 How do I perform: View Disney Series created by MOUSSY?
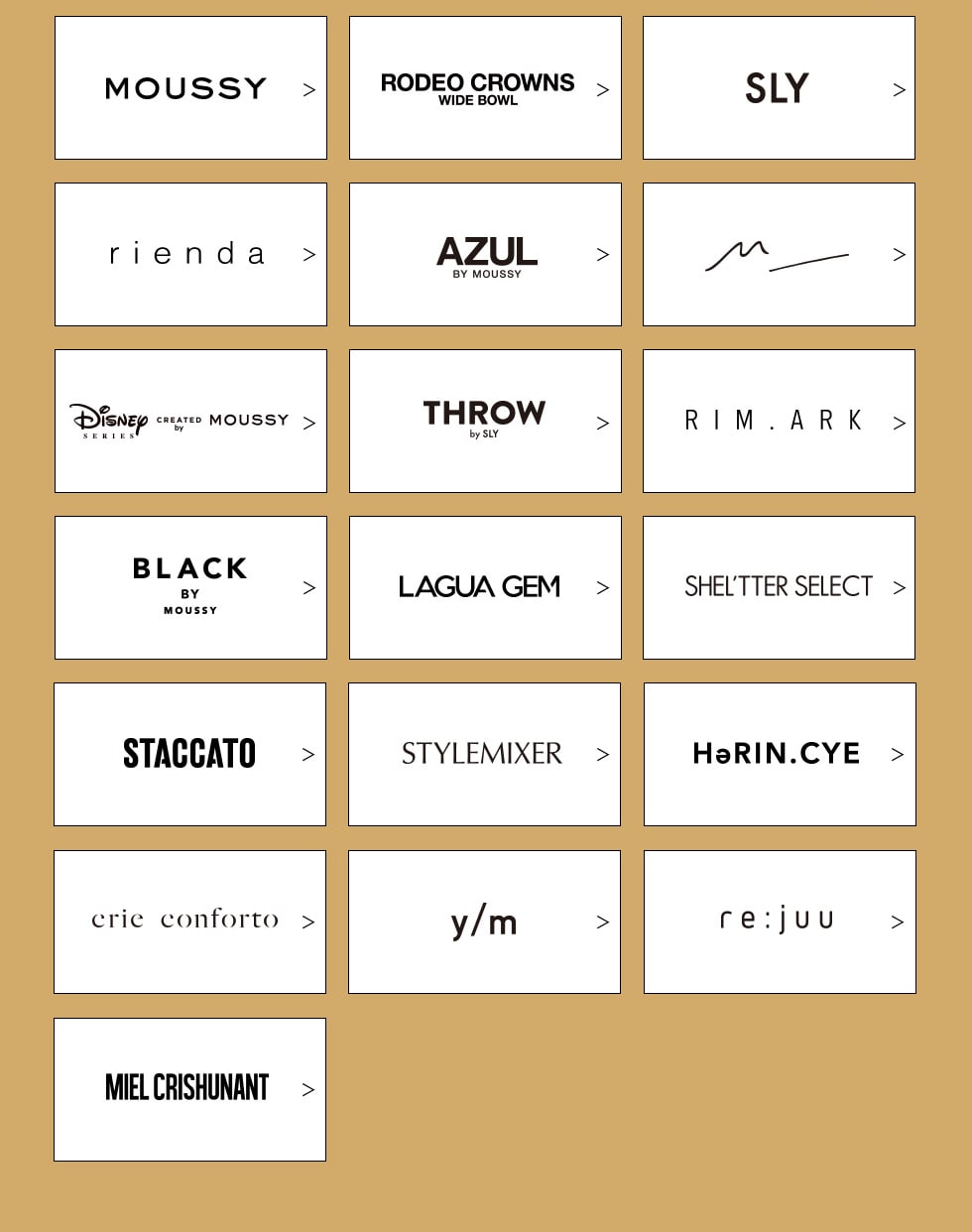[190, 422]
